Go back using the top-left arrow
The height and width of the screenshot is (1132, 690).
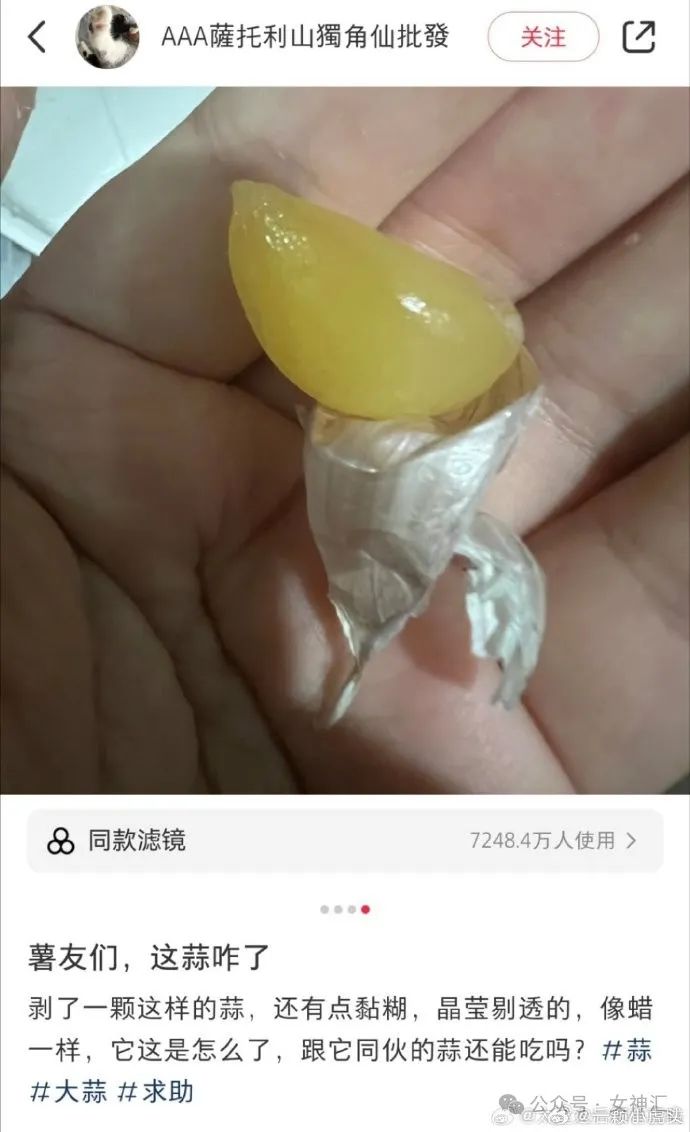[x=37, y=38]
